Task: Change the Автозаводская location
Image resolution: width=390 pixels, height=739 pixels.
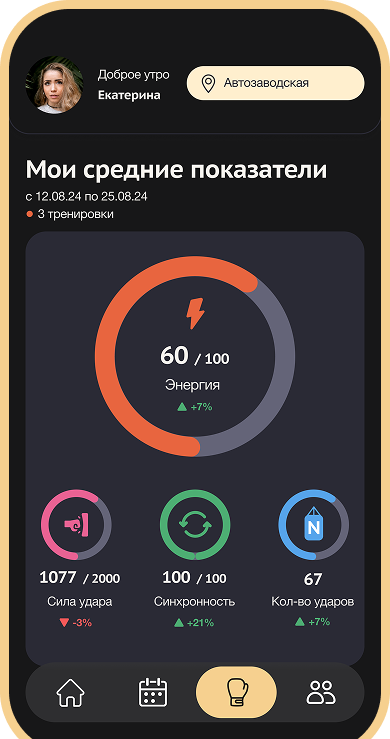Action: 275,83
